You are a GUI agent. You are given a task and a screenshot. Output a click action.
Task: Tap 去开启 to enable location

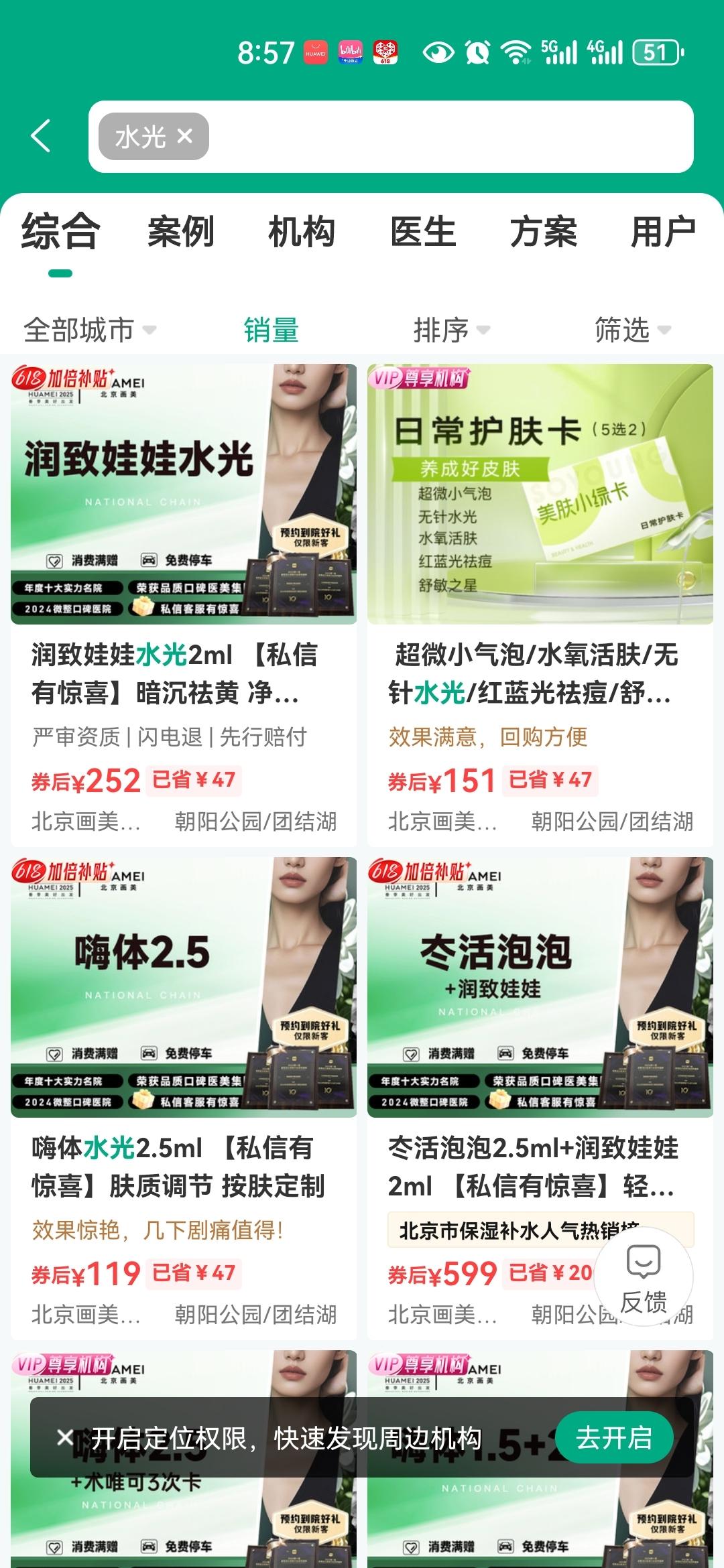(614, 1438)
